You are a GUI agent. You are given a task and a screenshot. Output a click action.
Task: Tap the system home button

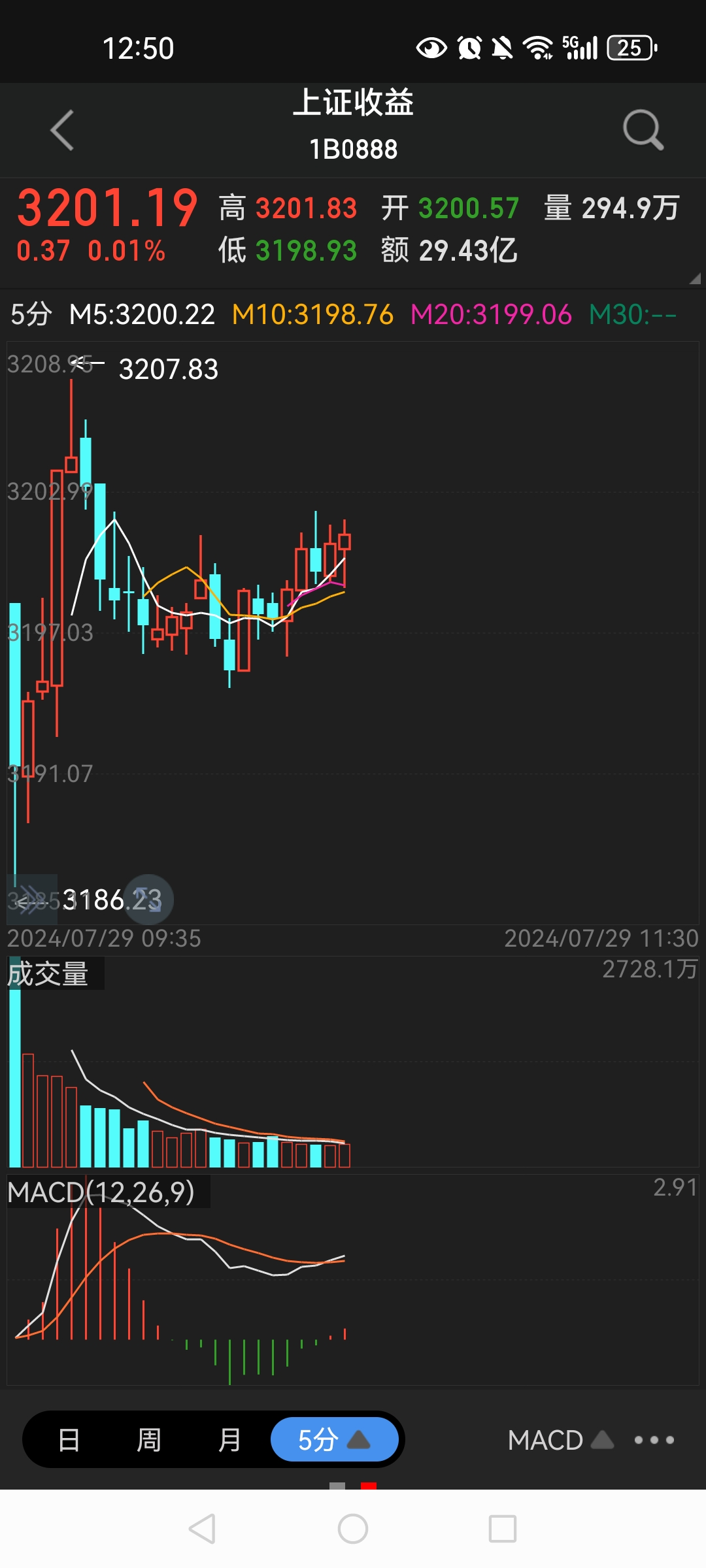[x=353, y=1529]
